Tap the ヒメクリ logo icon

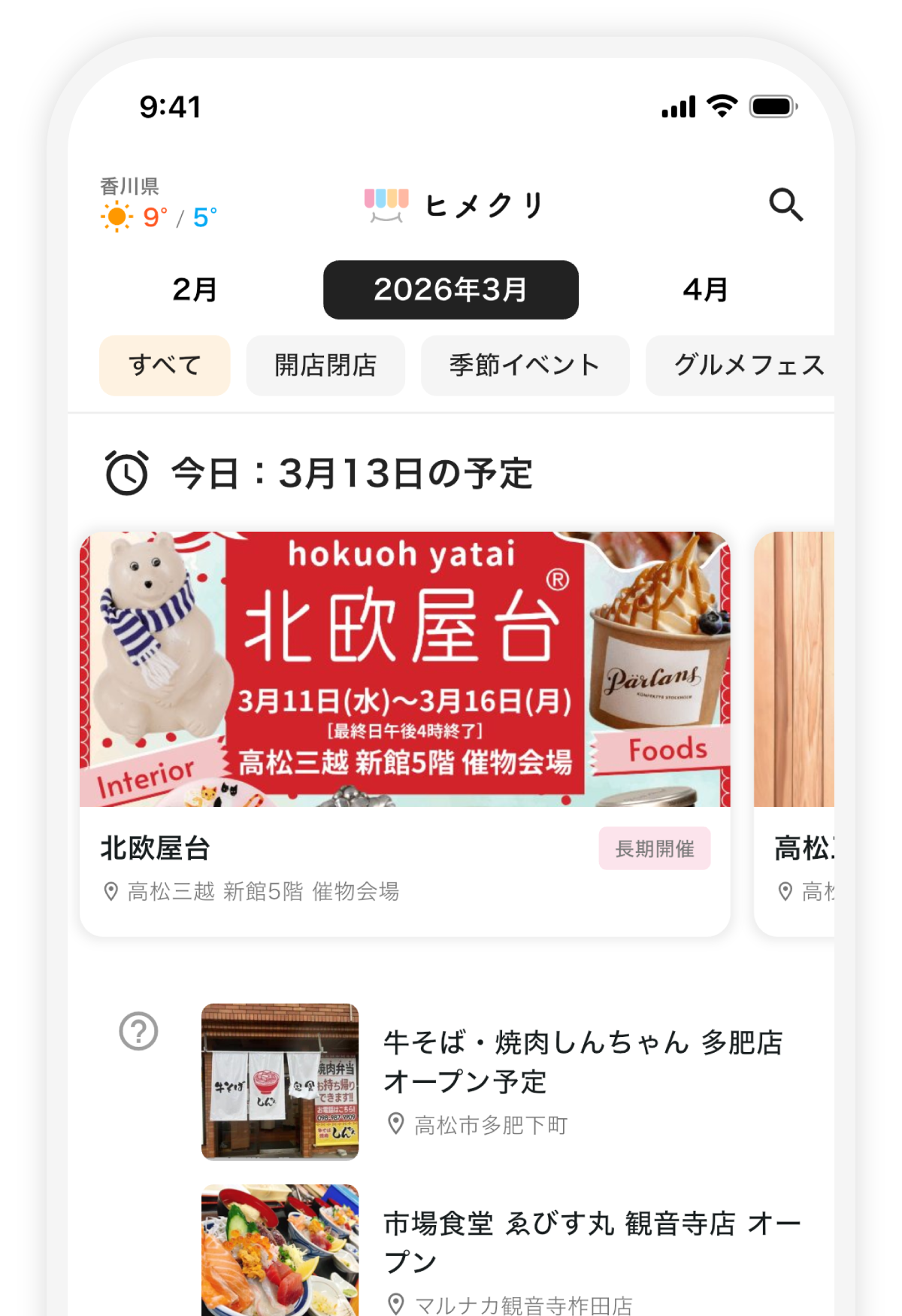[x=386, y=203]
